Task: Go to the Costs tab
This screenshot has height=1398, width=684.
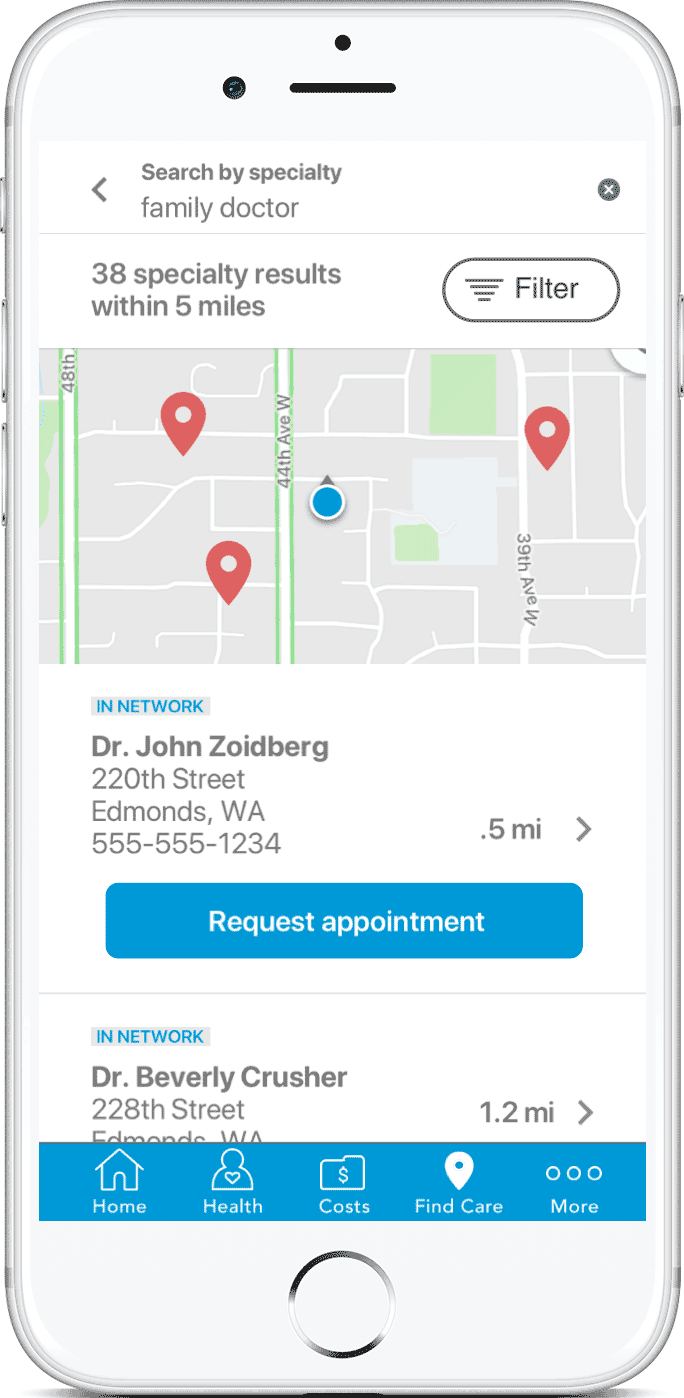Action: (344, 1182)
